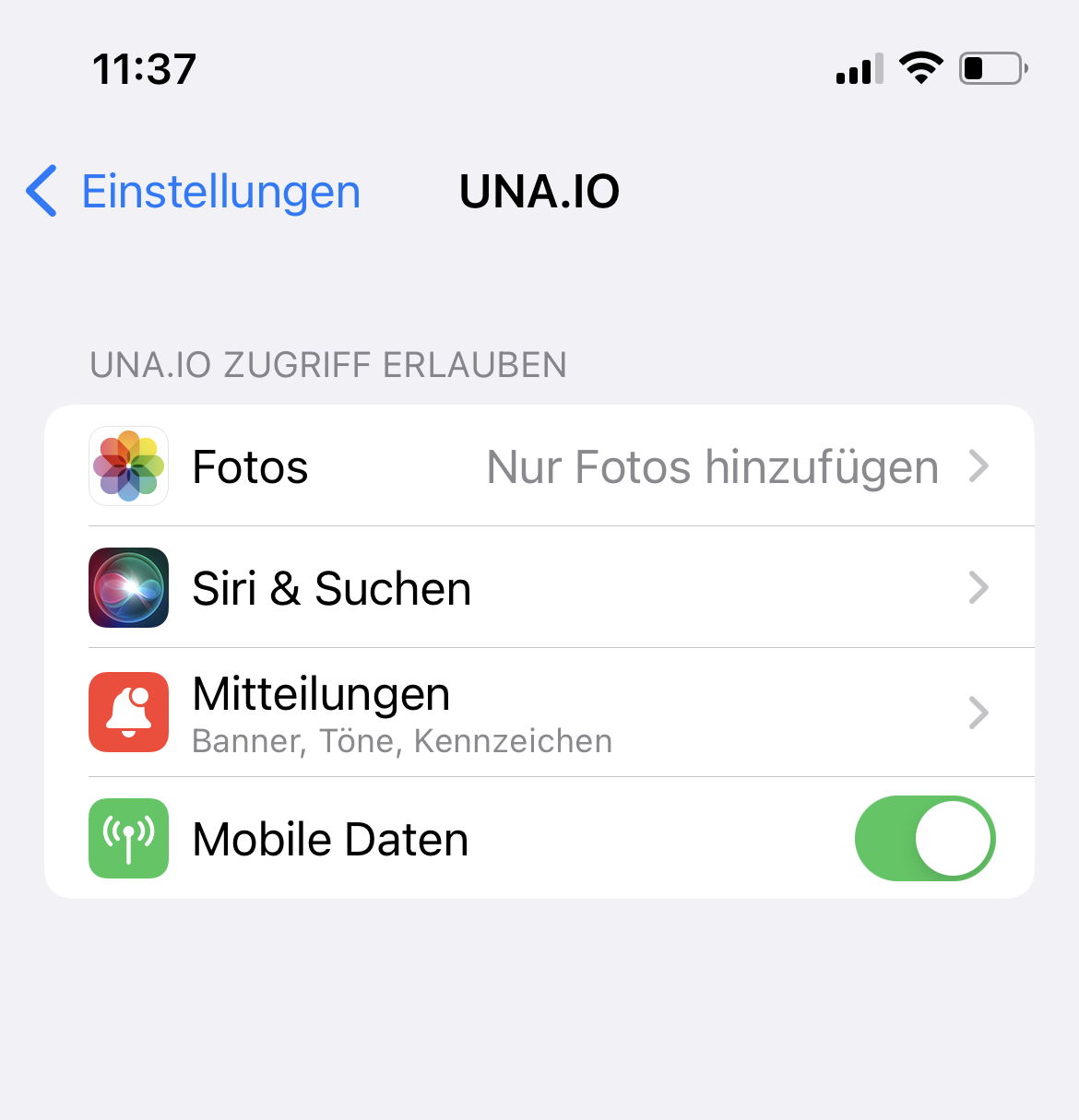This screenshot has width=1079, height=1120.
Task: Open Mitteilungen notification settings
Action: pos(539,713)
